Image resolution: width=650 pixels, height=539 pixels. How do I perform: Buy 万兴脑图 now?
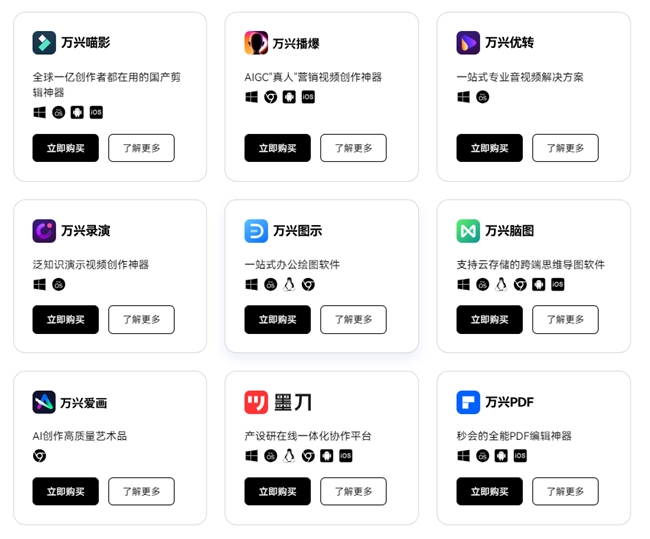coord(489,320)
